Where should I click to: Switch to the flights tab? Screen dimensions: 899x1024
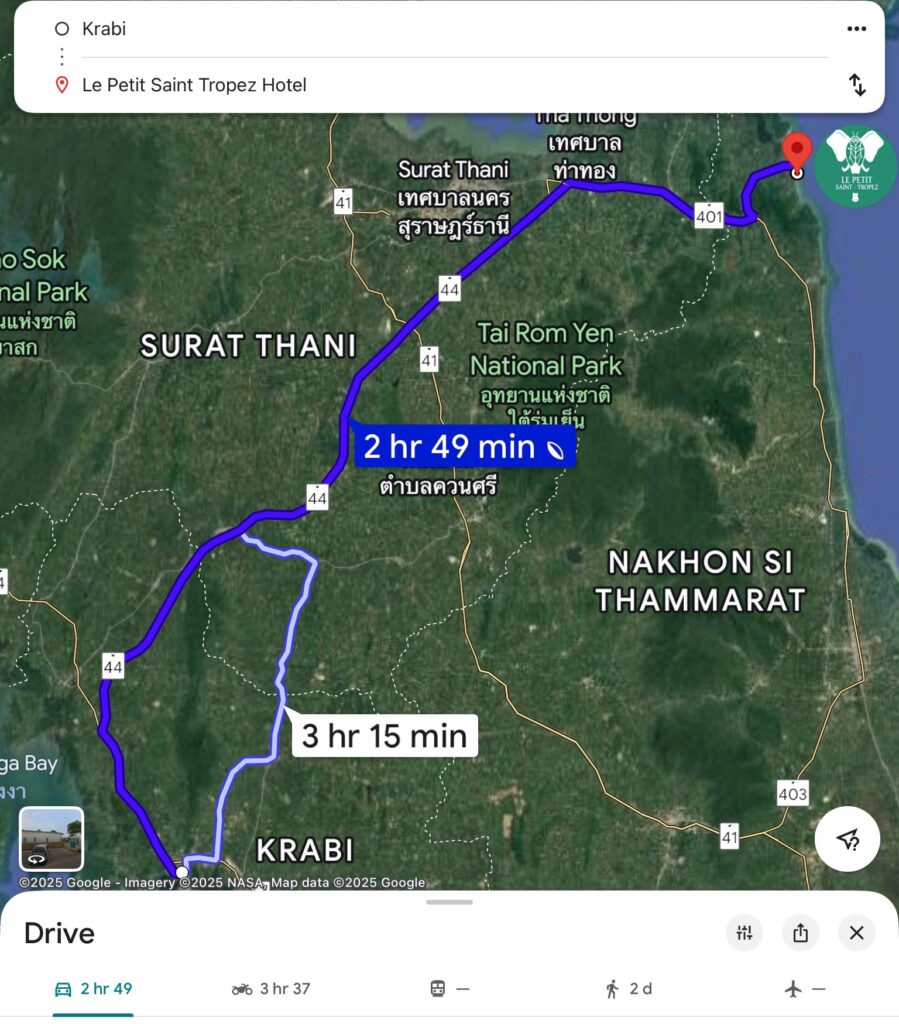click(x=806, y=989)
